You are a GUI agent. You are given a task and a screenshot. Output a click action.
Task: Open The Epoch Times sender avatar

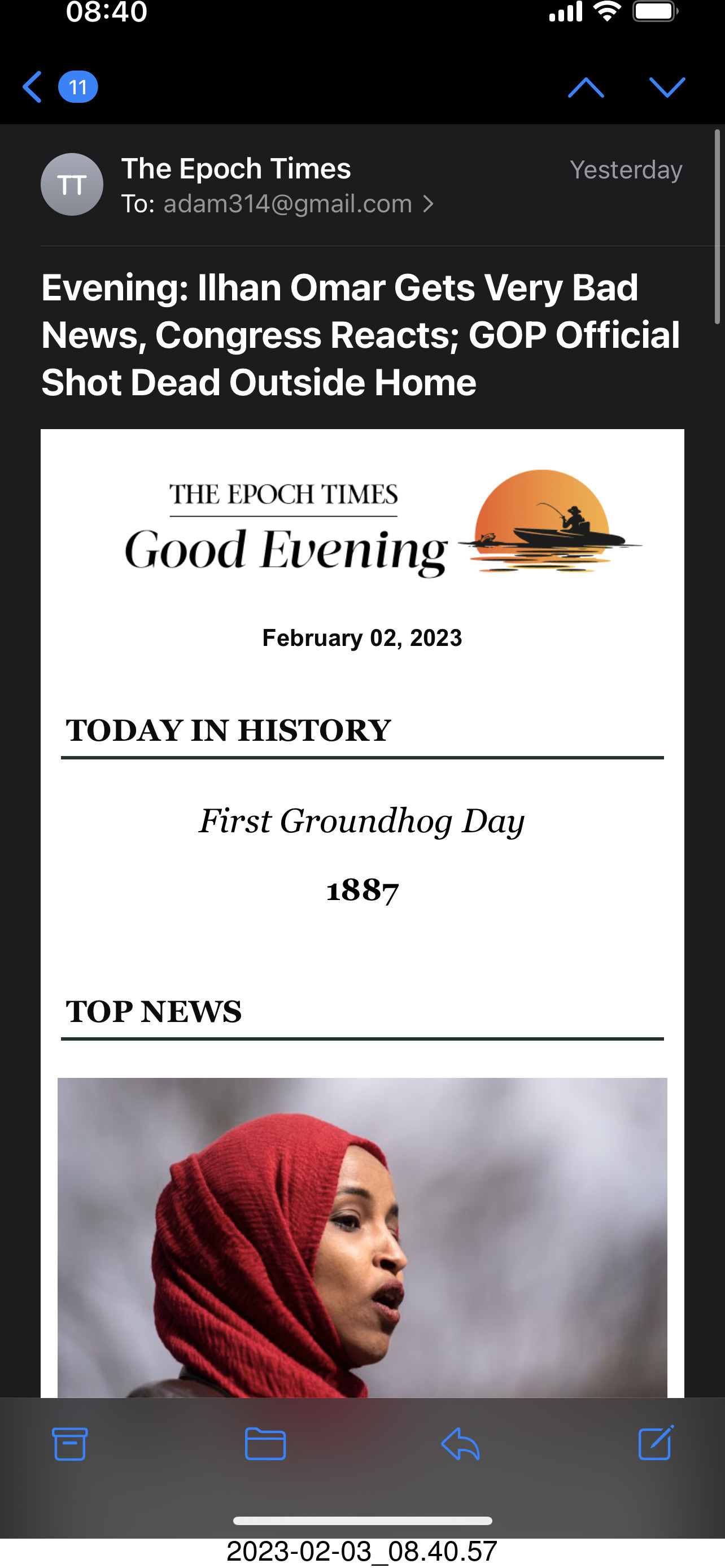[x=72, y=185]
